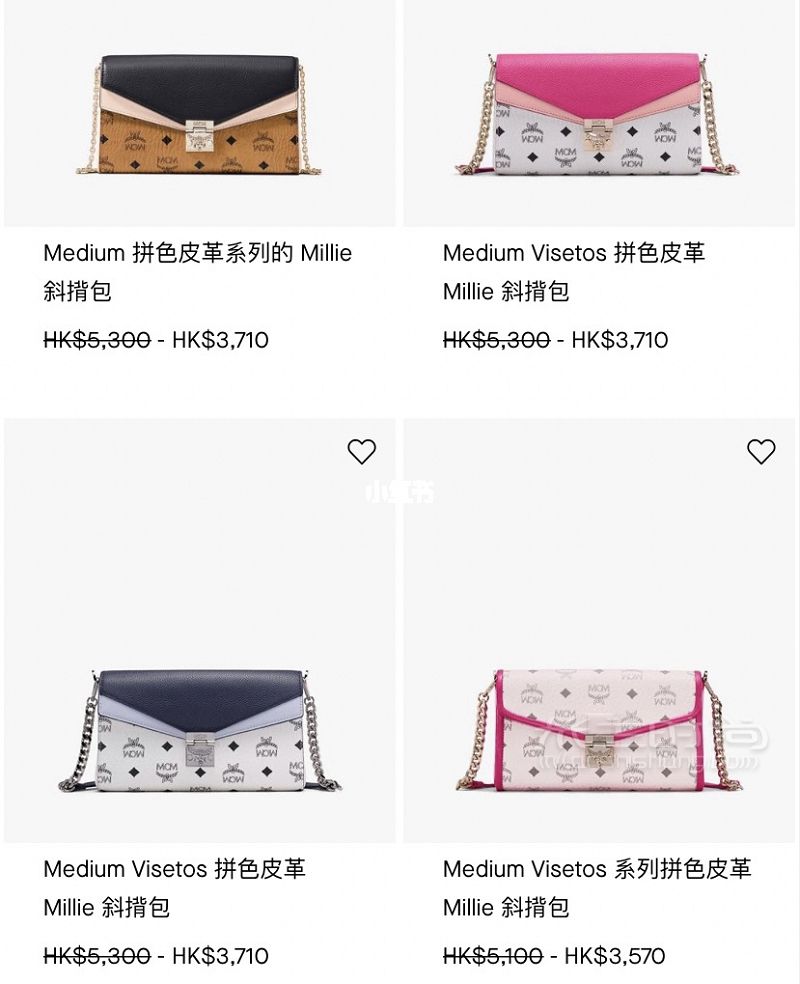
Task: Add the HK$3,570 Millie bag to wishlist
Action: click(761, 452)
